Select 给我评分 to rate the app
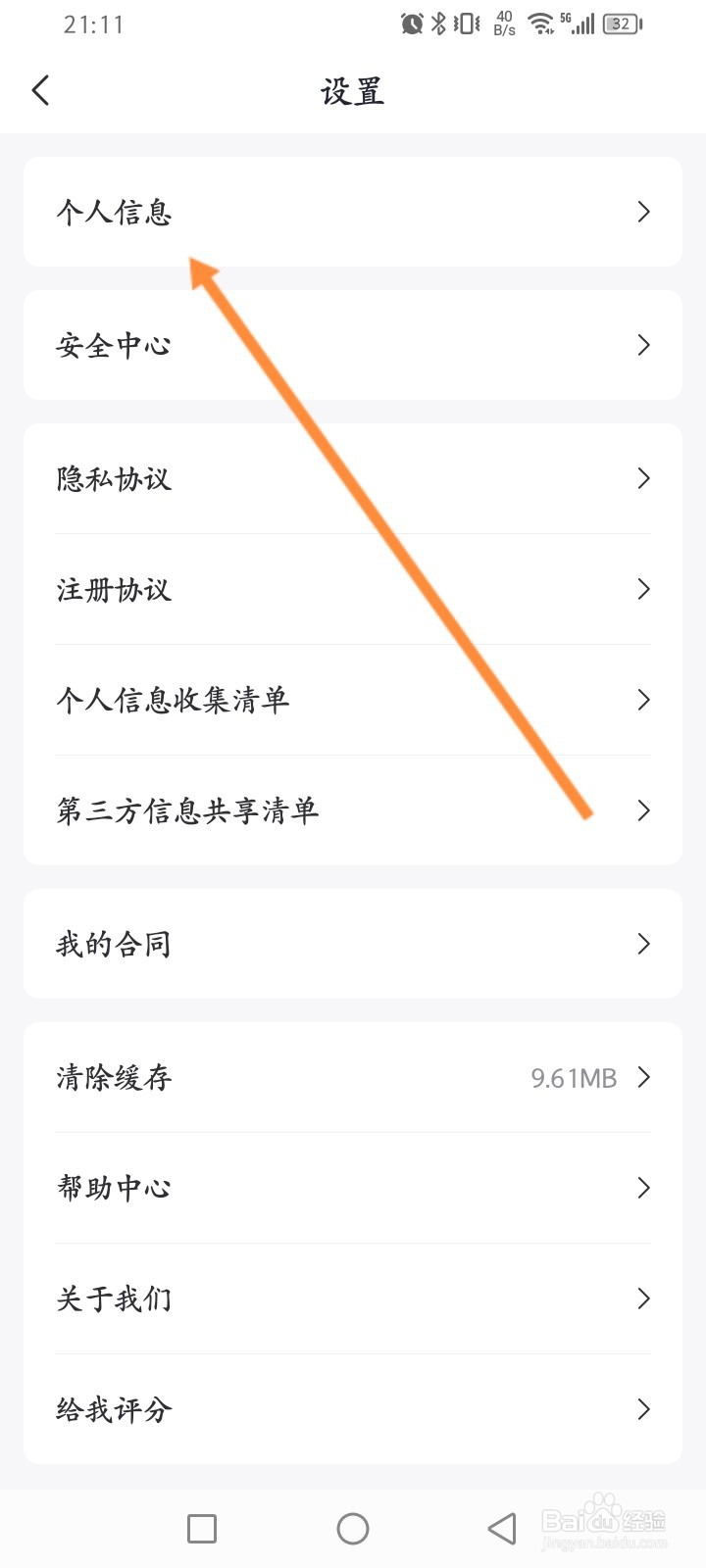 coord(353,1409)
